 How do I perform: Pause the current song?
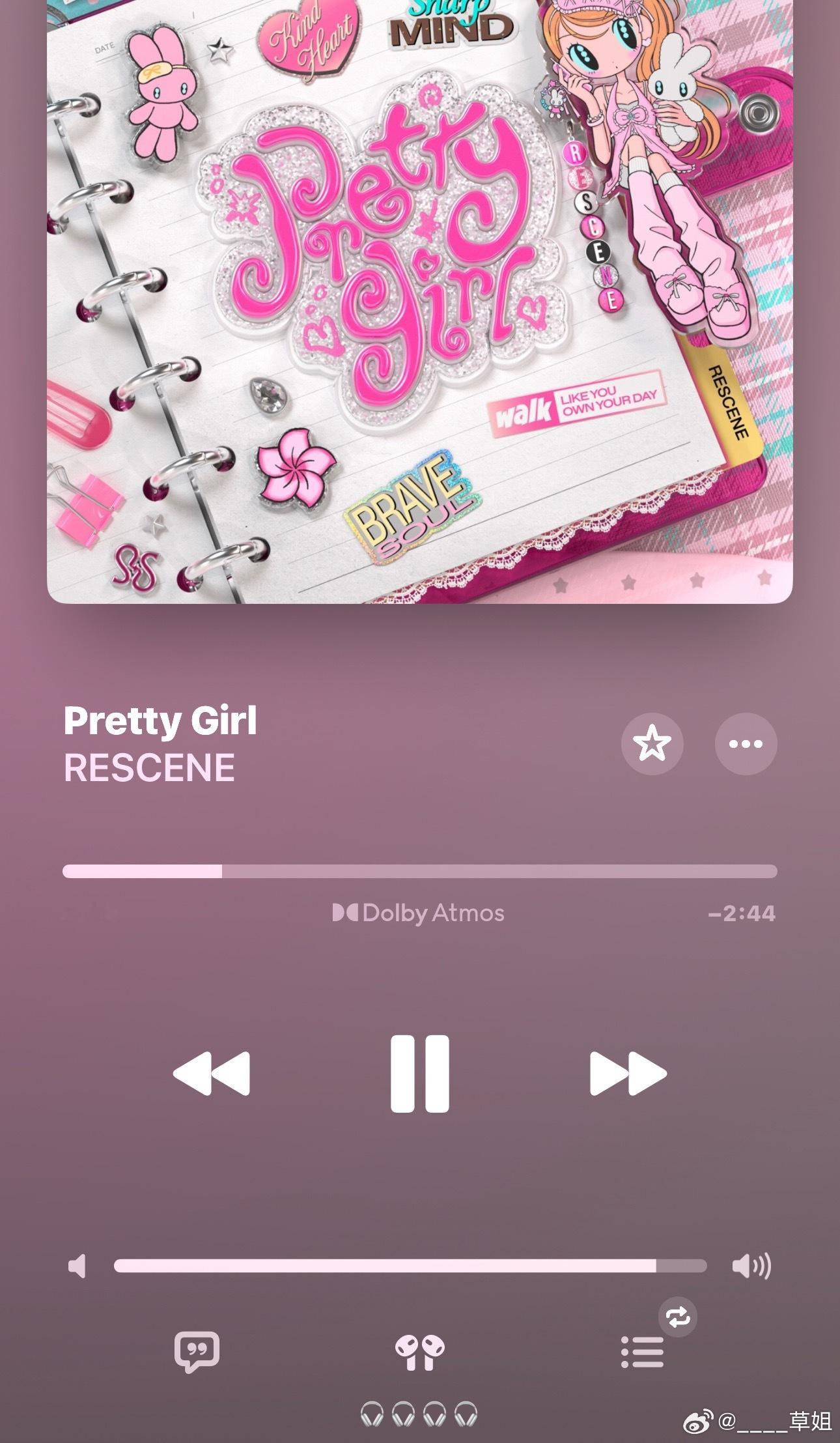pyautogui.click(x=420, y=1073)
